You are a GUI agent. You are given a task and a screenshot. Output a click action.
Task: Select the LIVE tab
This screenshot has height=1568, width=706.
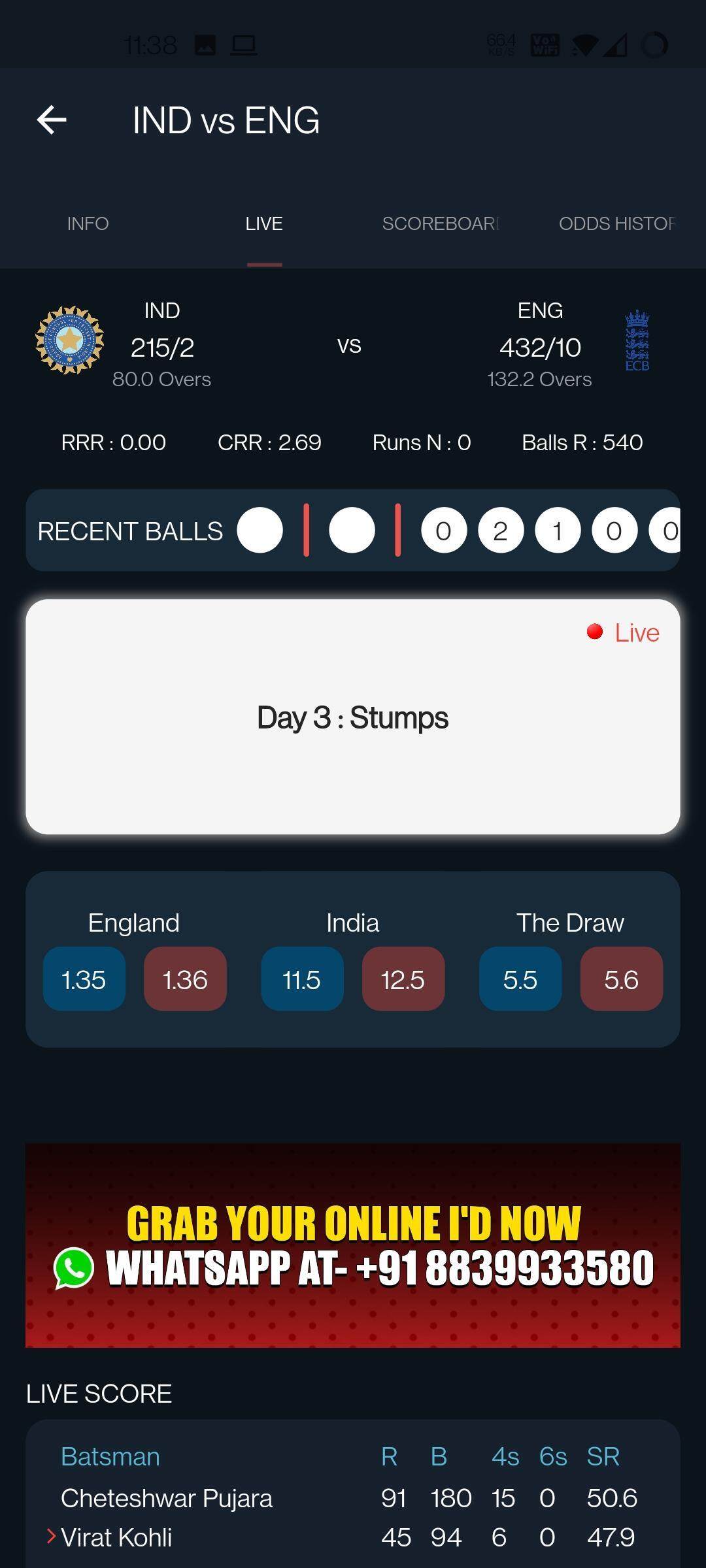[x=264, y=223]
